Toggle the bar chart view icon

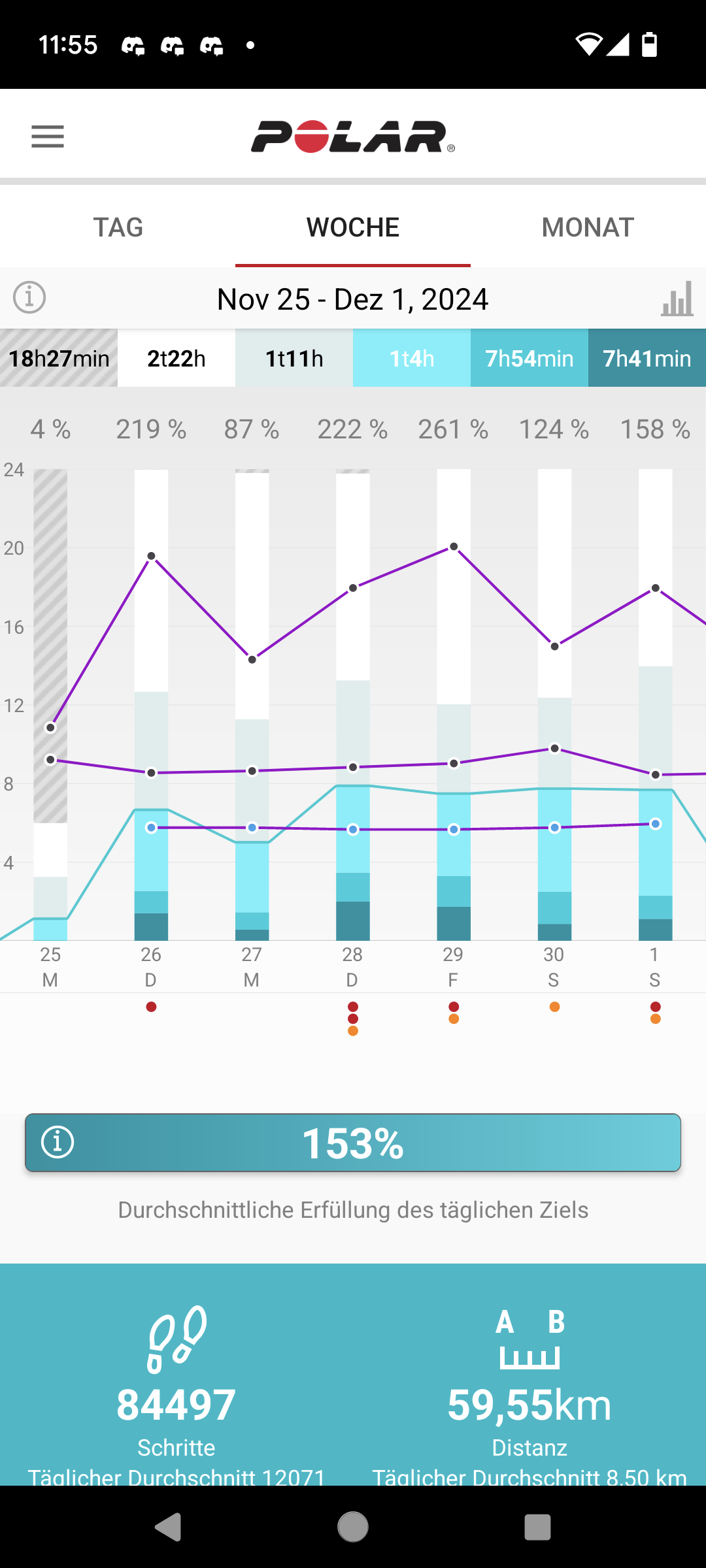(x=677, y=299)
